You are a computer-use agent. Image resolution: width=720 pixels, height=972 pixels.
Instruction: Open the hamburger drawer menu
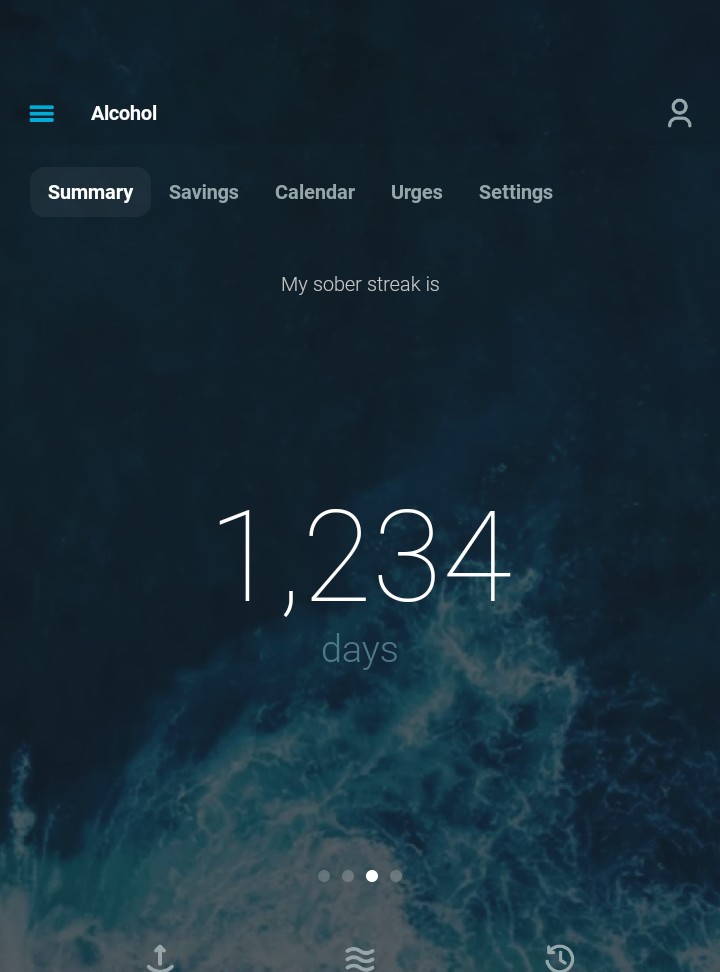(42, 114)
